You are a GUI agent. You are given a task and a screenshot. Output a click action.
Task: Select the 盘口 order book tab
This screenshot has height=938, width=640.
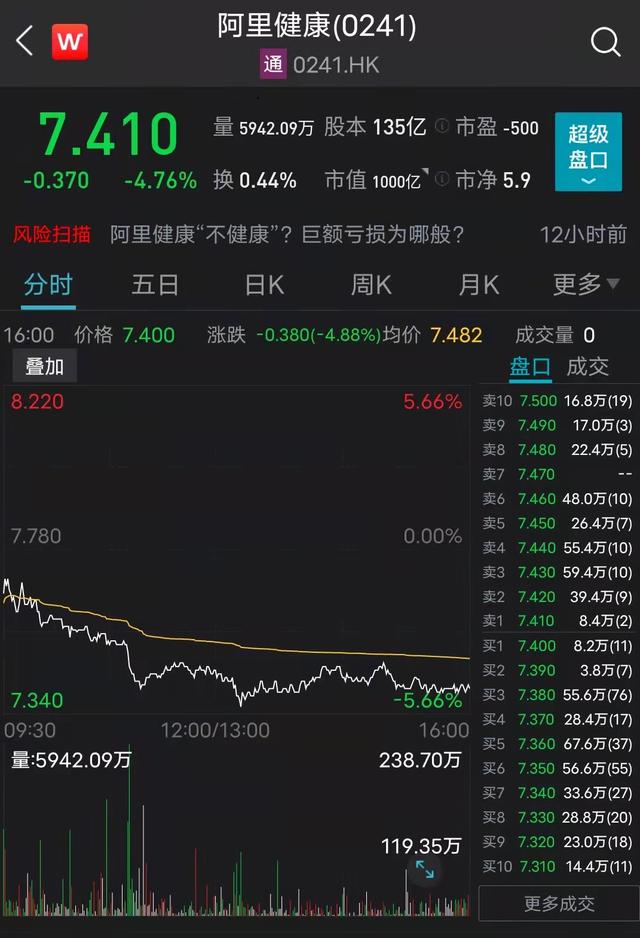pyautogui.click(x=530, y=366)
